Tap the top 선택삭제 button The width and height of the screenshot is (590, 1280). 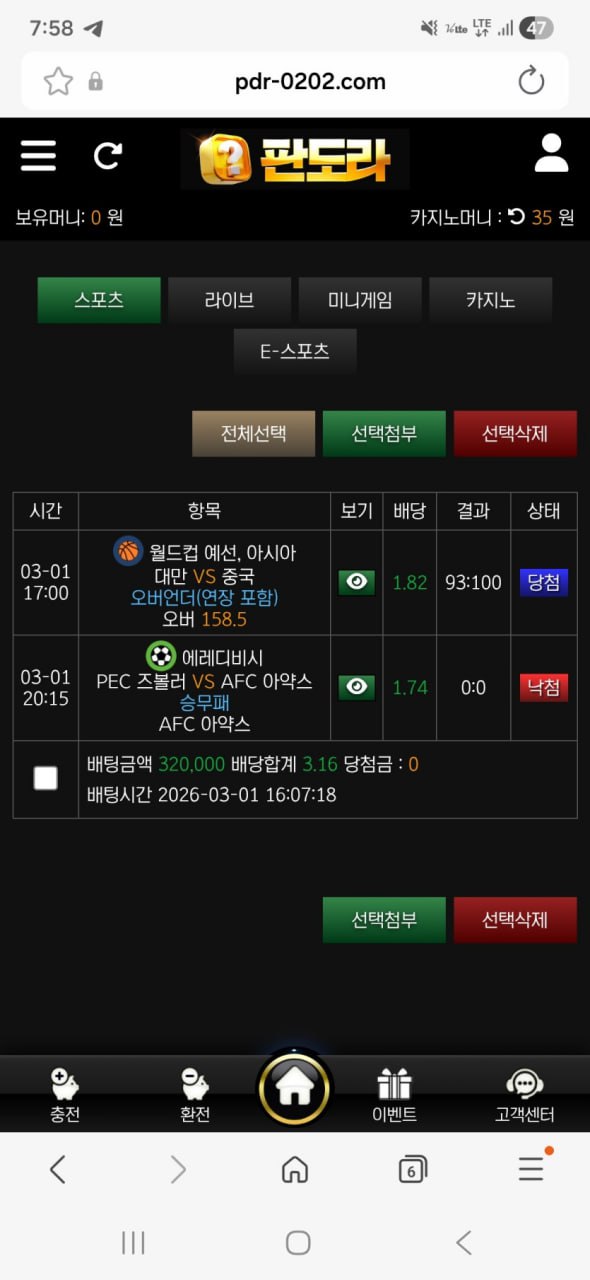coord(515,434)
